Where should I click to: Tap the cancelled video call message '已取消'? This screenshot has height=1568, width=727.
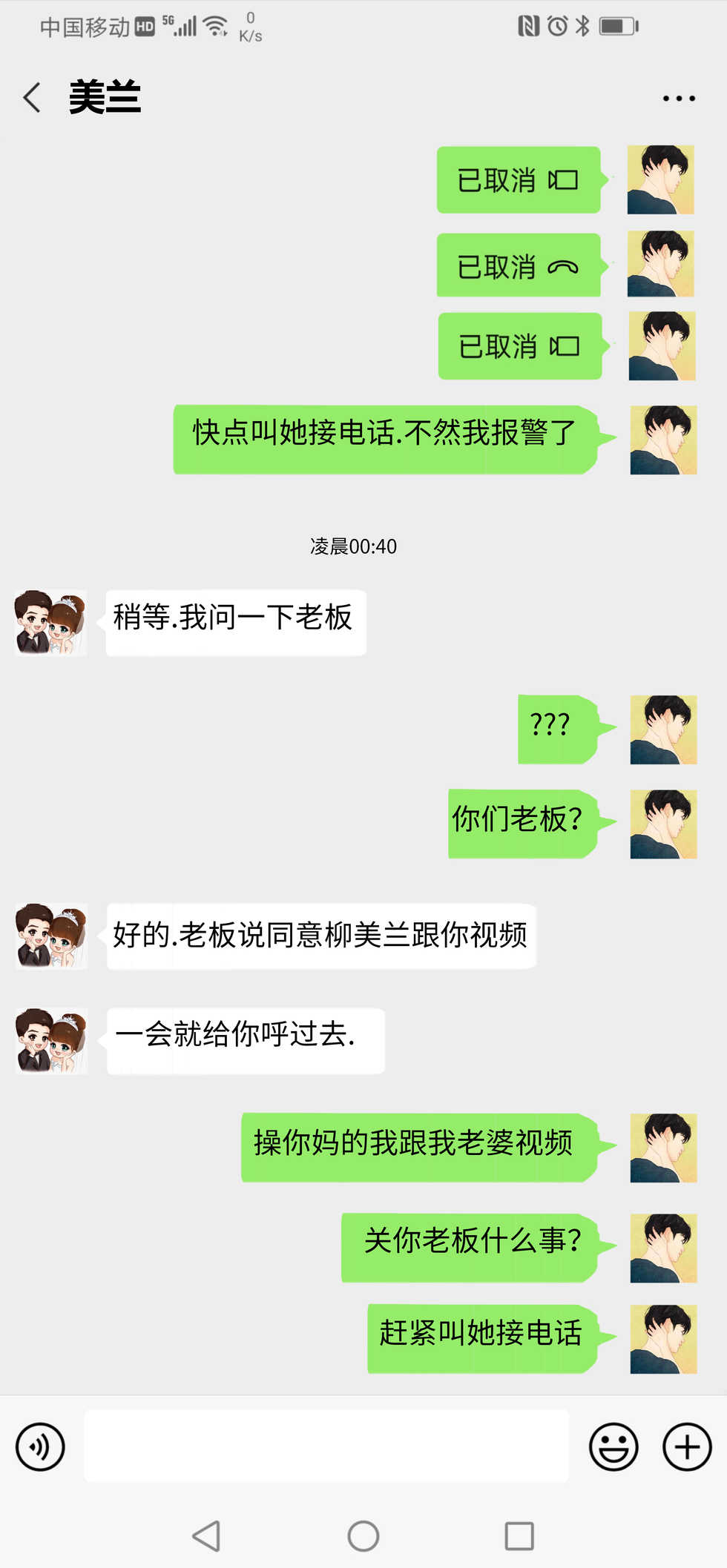[518, 180]
